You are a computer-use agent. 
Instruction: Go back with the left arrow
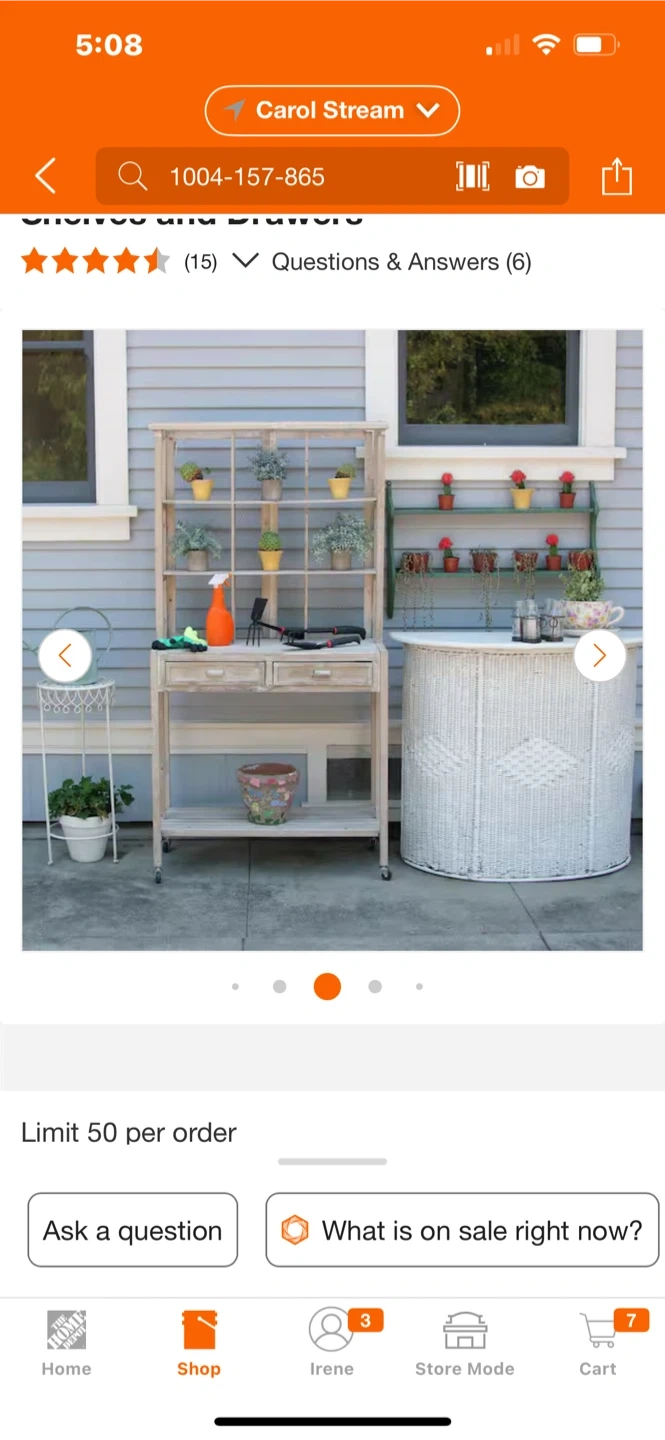tap(45, 177)
